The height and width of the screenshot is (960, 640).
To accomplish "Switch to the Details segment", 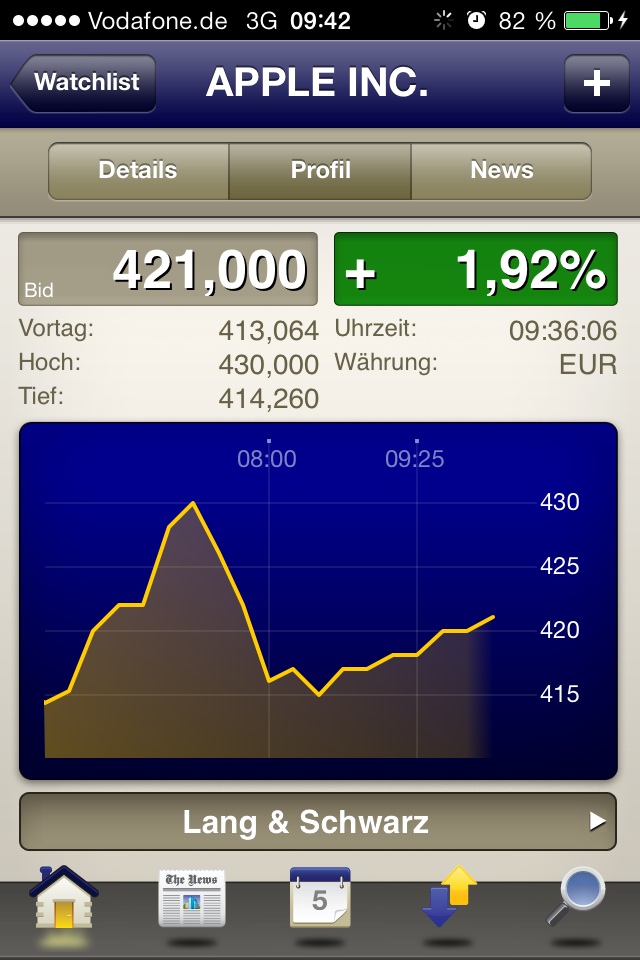I will click(x=138, y=171).
